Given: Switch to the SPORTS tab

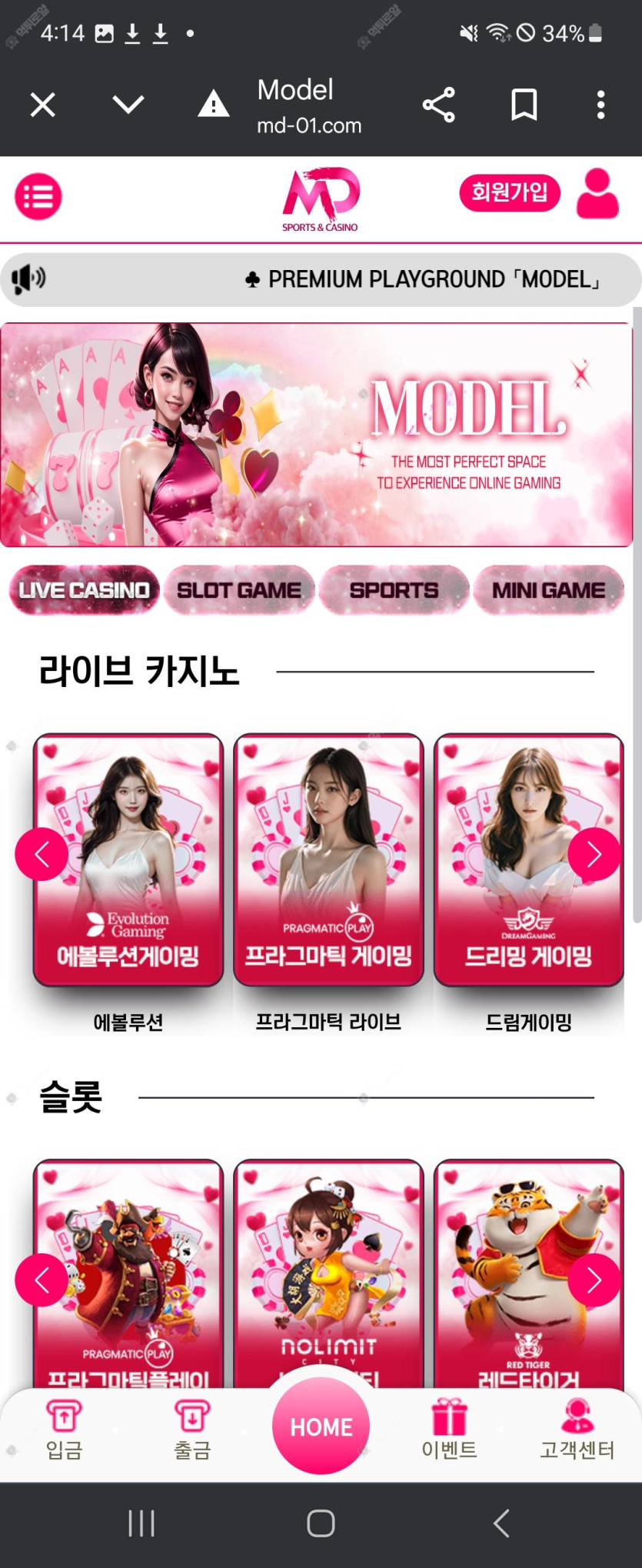Looking at the screenshot, I should (x=394, y=590).
